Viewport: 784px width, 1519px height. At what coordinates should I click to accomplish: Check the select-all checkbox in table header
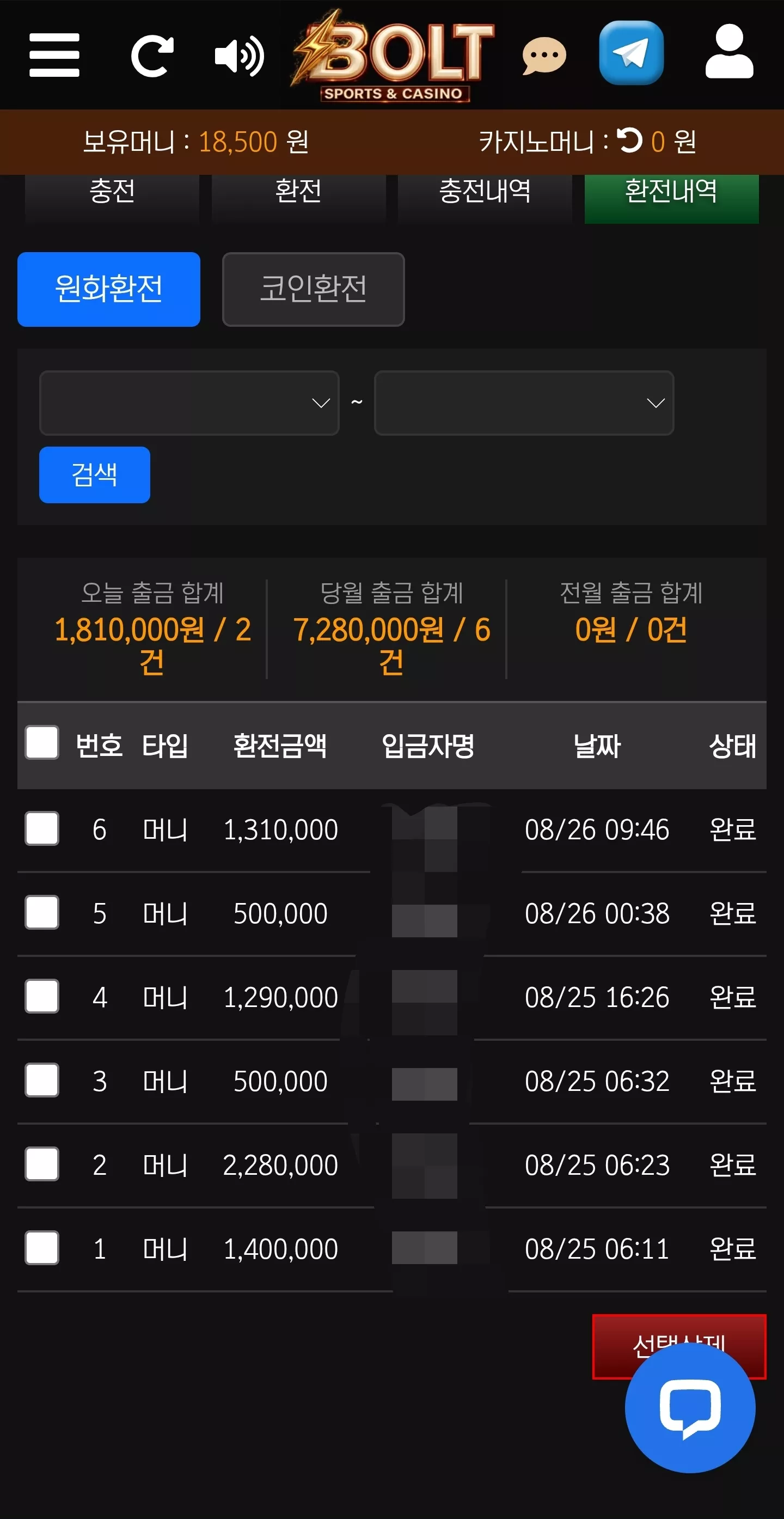(42, 742)
